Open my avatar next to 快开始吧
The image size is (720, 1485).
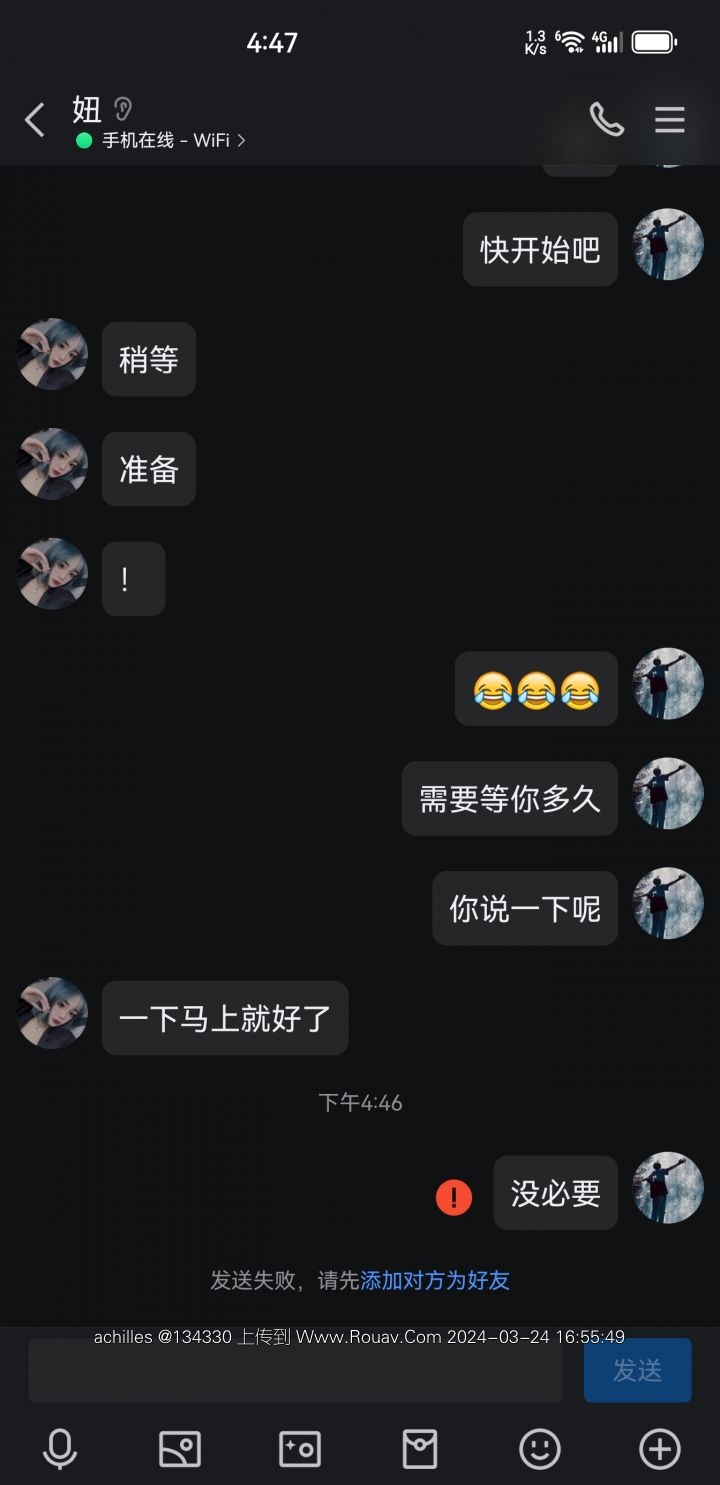(668, 245)
